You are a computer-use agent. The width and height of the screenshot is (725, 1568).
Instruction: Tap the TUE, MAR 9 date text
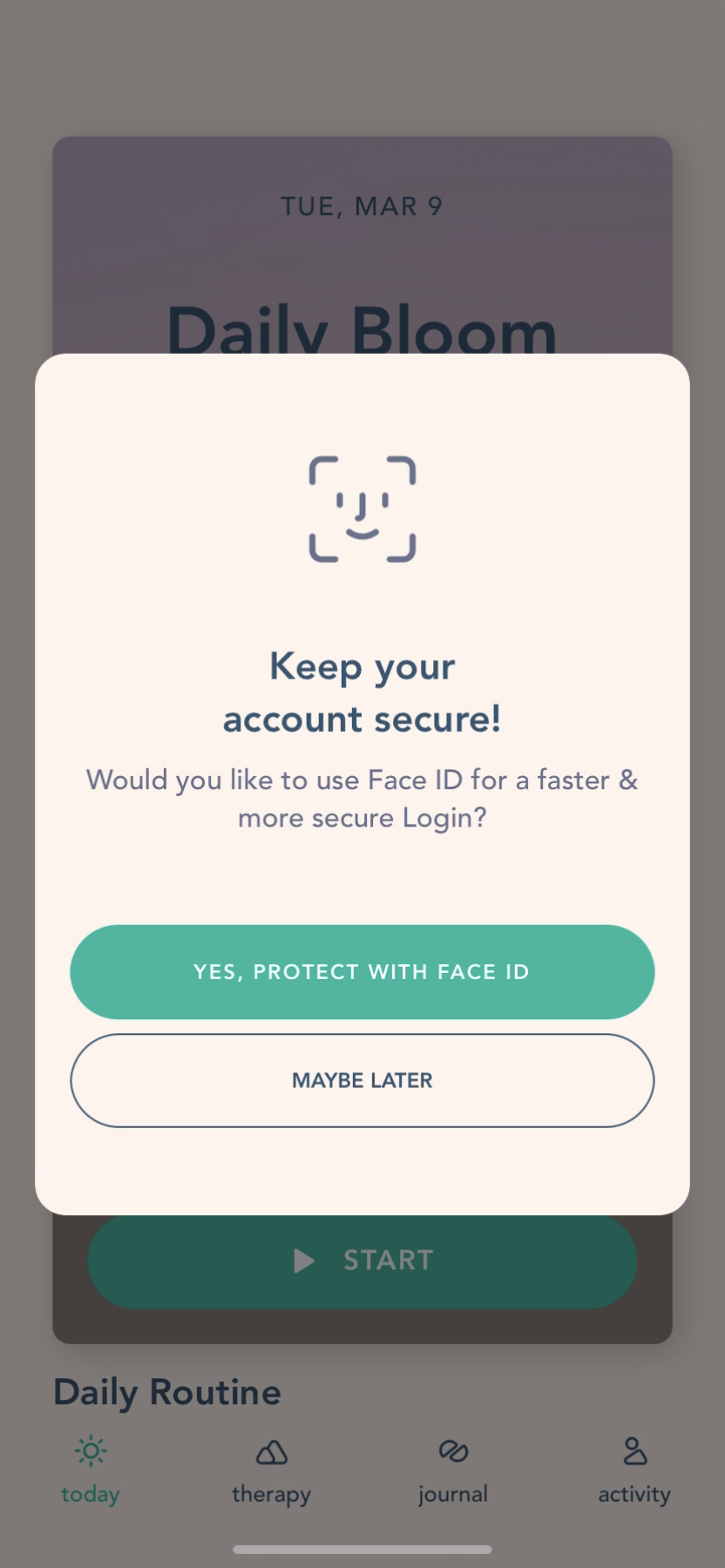point(362,206)
